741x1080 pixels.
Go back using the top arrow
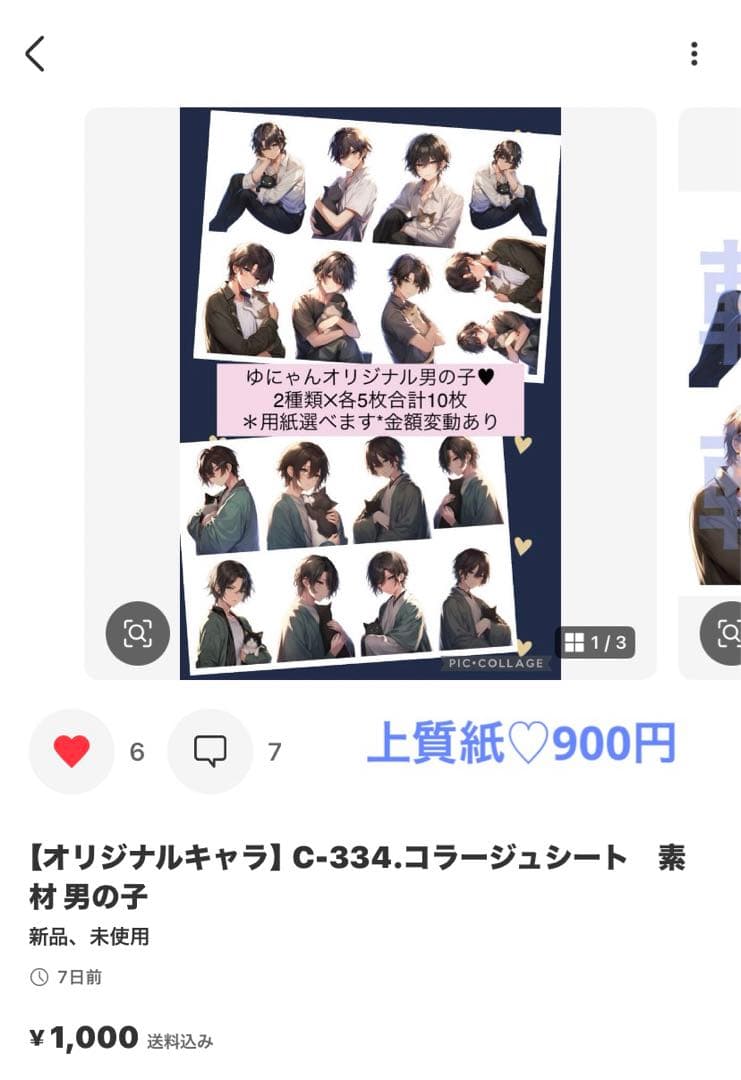(36, 54)
